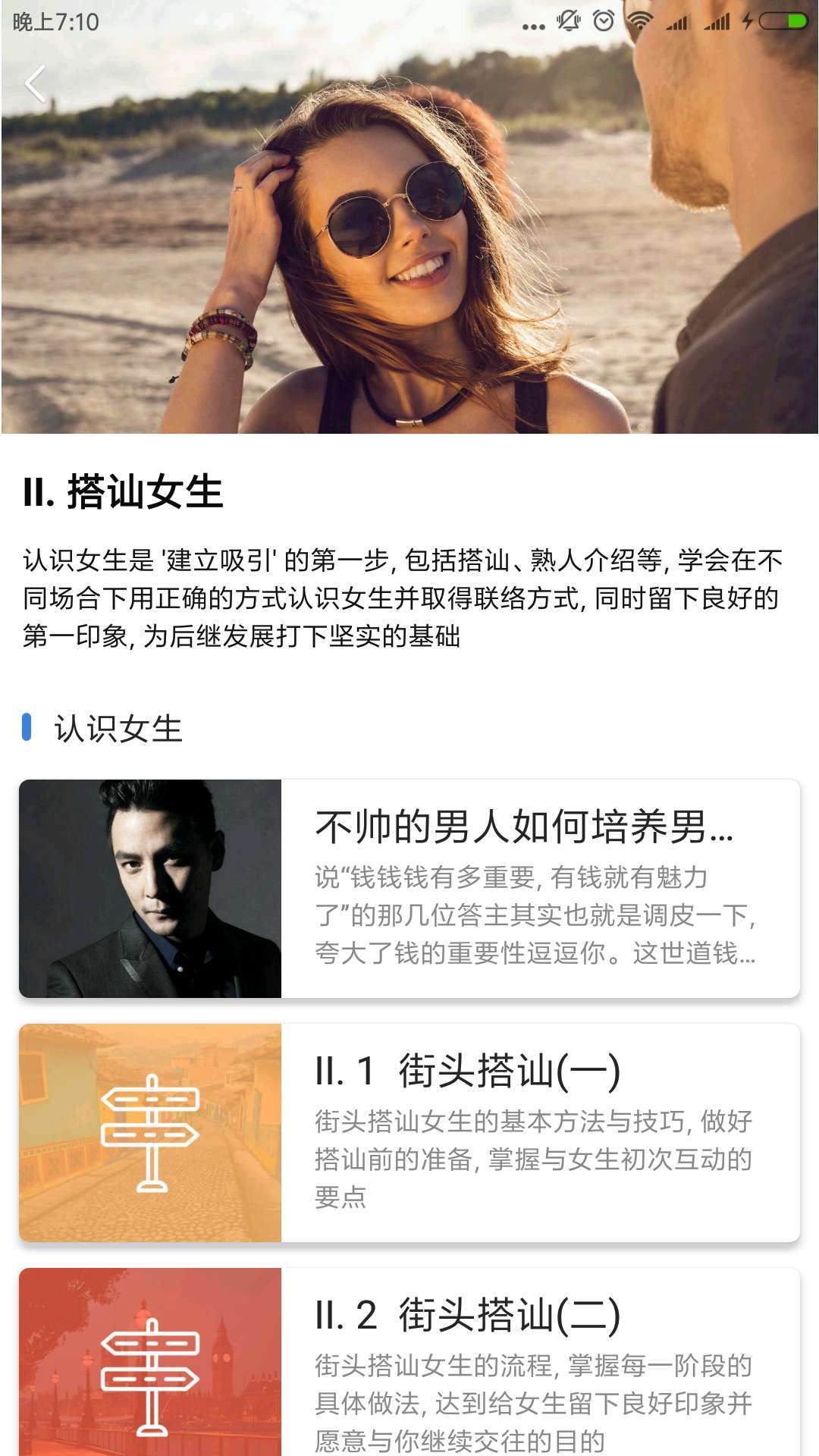This screenshot has width=819, height=1456.
Task: Open the article 不帅的男人如何培养男…
Action: coord(409,889)
